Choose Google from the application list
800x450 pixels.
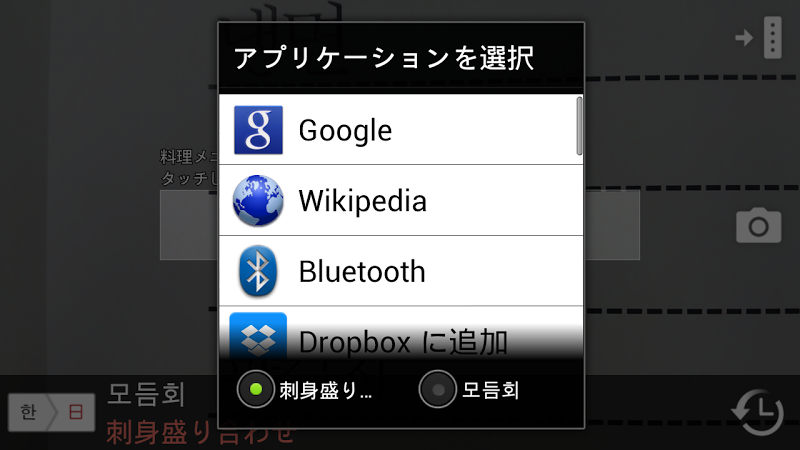[x=400, y=130]
